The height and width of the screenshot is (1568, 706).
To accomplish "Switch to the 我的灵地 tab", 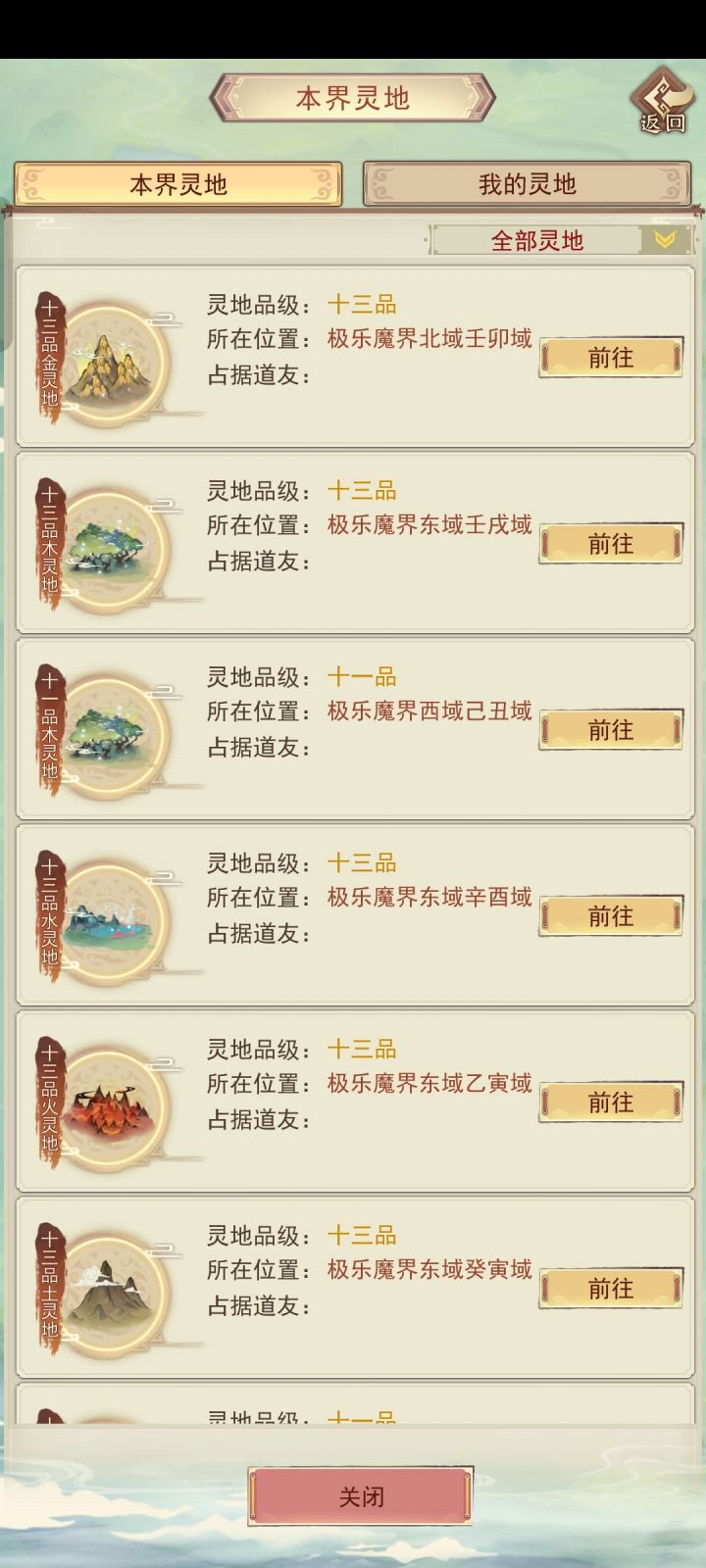I will click(x=527, y=183).
